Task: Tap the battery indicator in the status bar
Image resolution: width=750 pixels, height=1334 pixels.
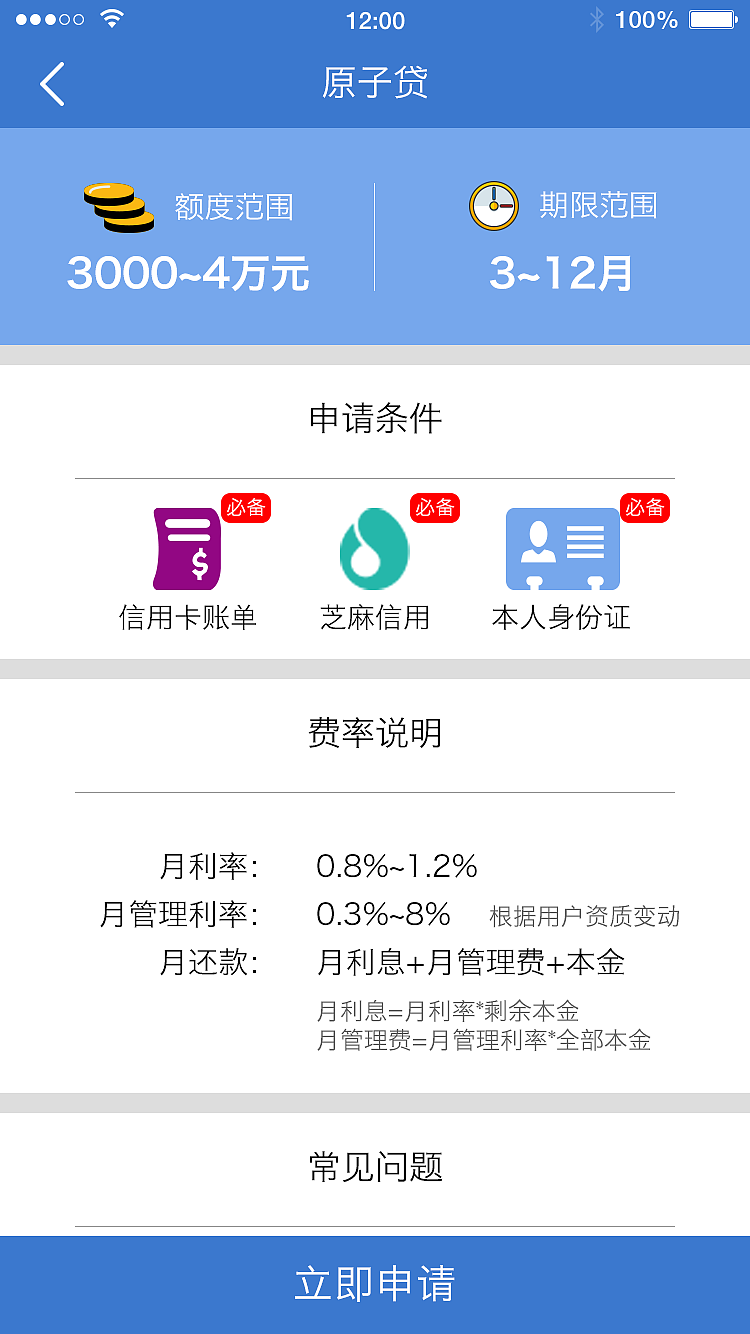Action: point(711,17)
